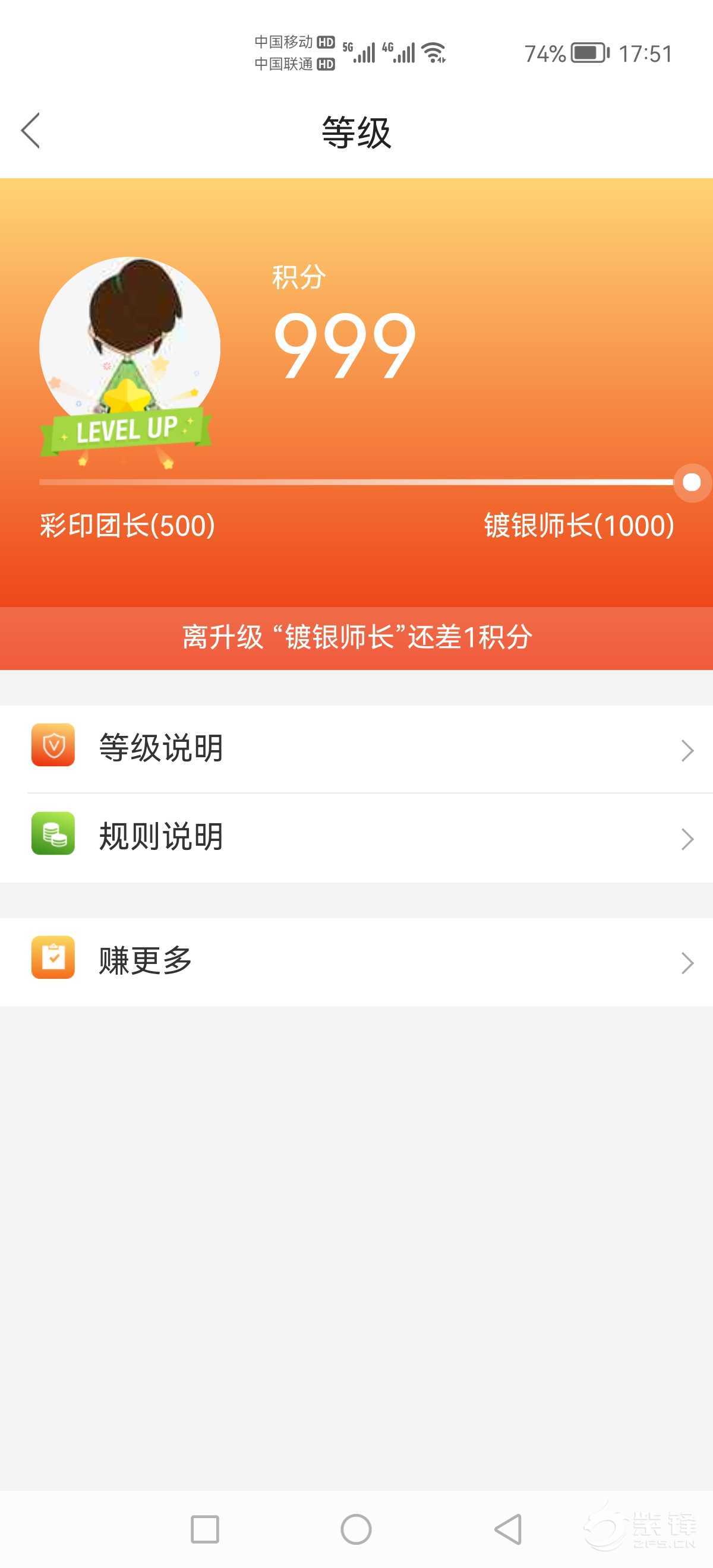Open recent apps via square button
Image resolution: width=713 pixels, height=1568 pixels.
pos(204,1528)
